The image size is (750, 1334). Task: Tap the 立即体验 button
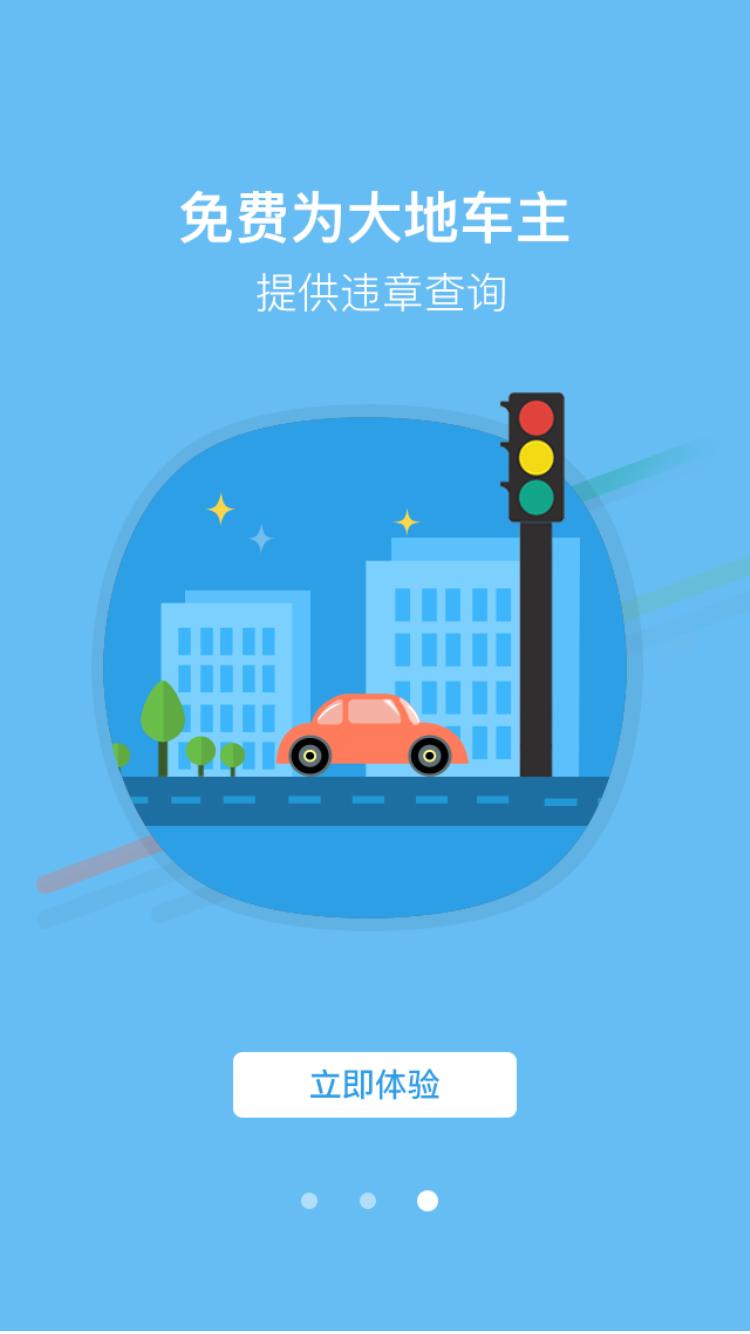(375, 1085)
